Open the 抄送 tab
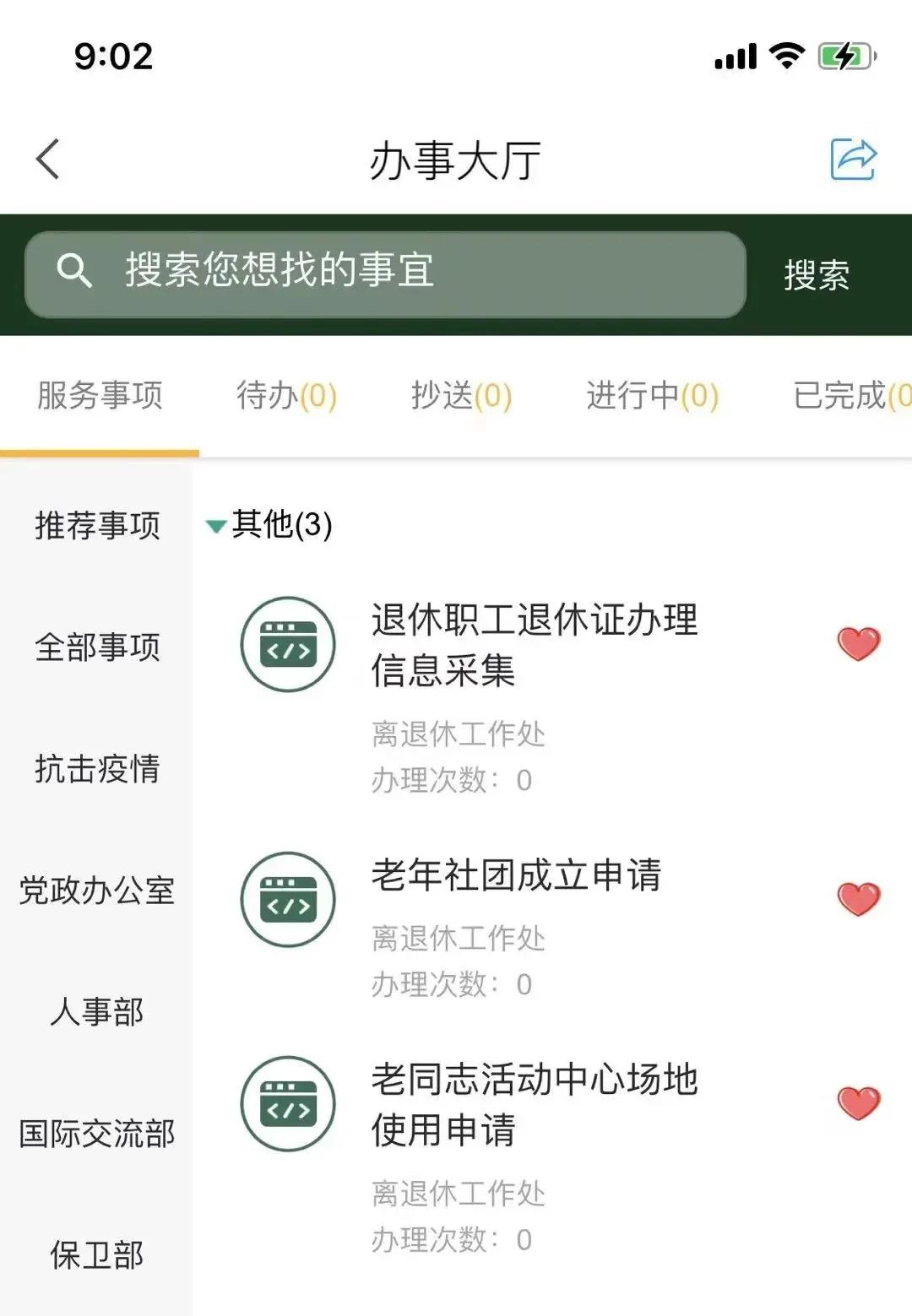912x1316 pixels. (461, 395)
